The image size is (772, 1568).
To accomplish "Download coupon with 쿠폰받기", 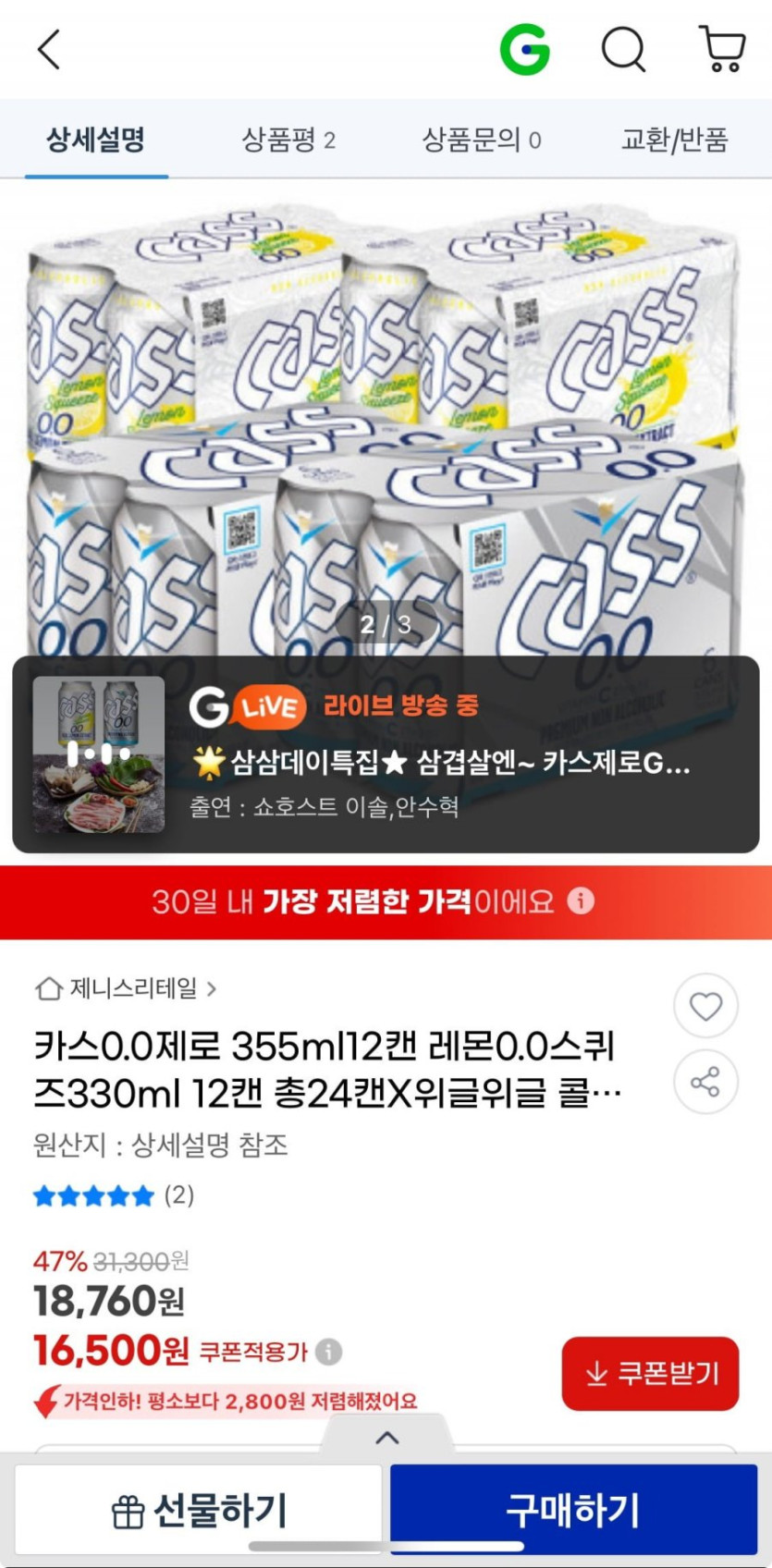I will tap(650, 1373).
